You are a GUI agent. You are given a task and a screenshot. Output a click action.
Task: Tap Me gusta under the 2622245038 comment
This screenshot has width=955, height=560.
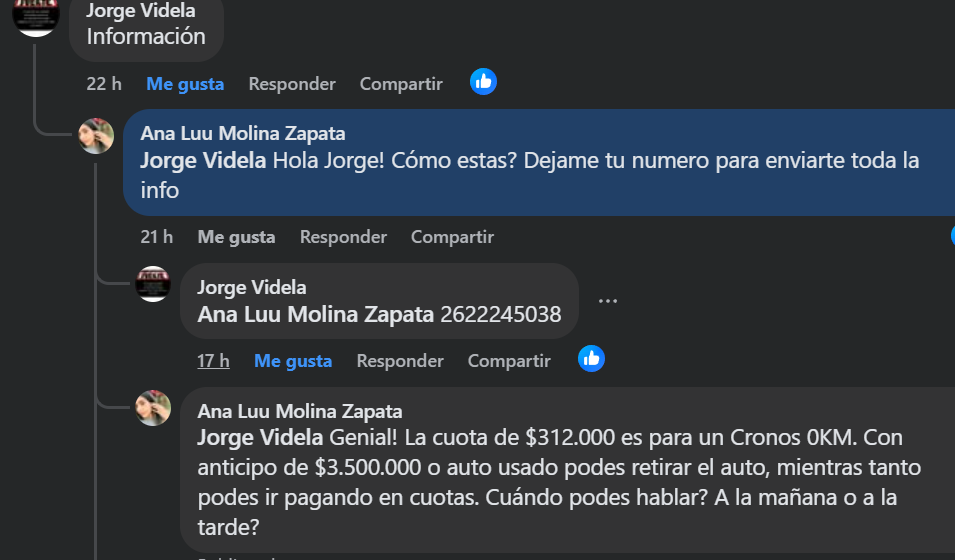tap(293, 361)
